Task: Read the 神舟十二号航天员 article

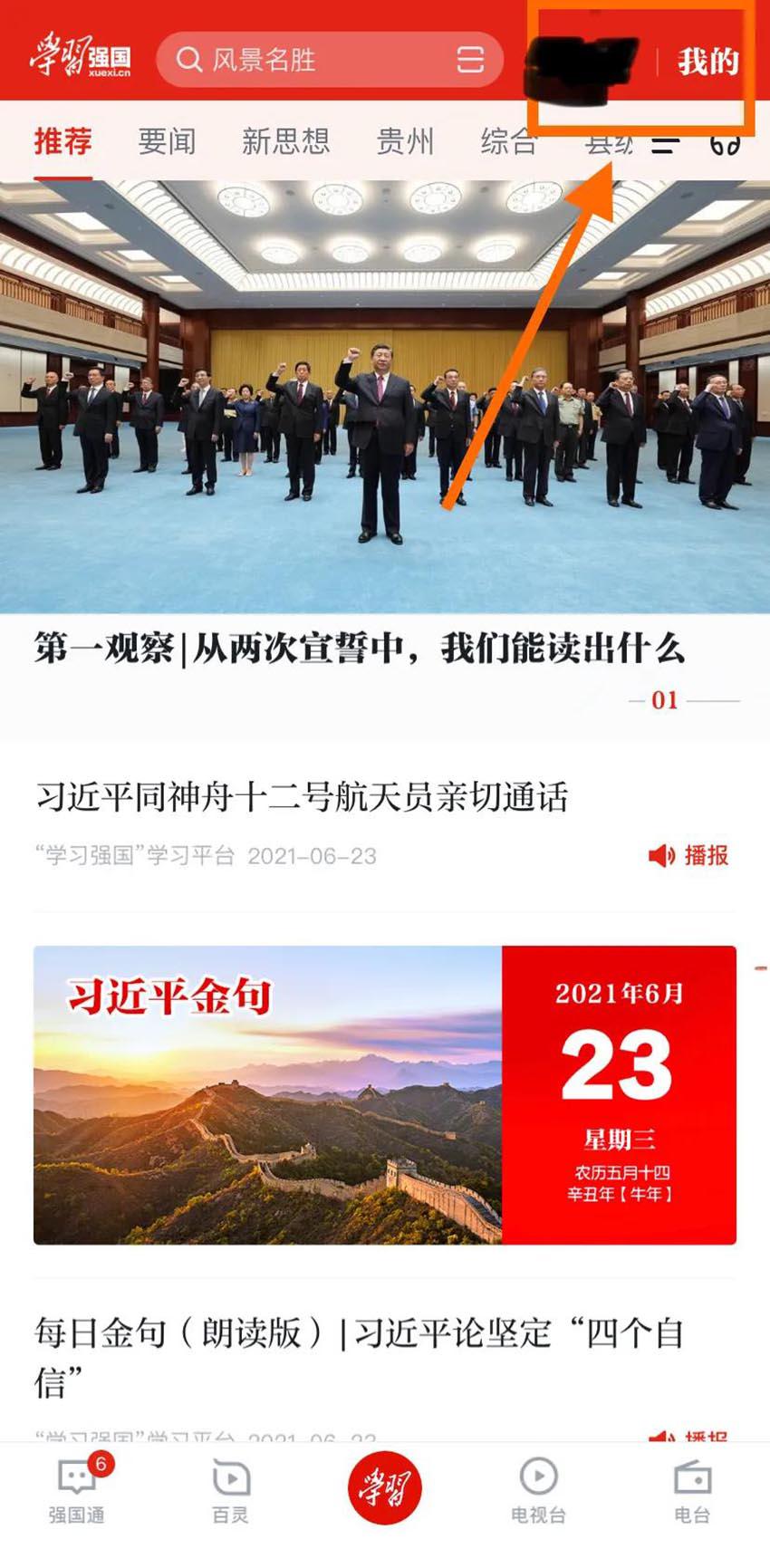Action: coord(302,797)
